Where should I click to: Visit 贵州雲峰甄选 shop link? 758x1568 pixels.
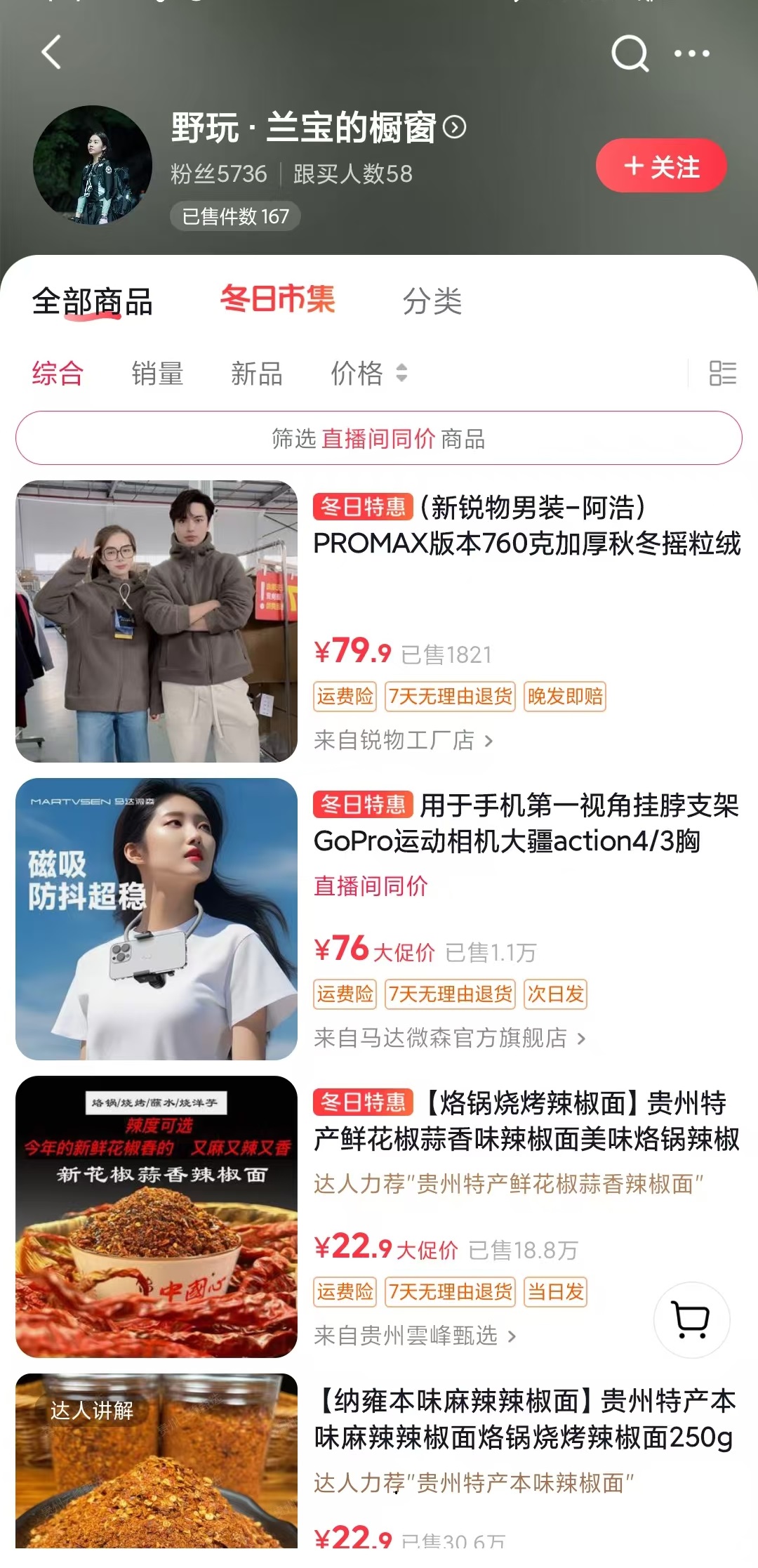[415, 1336]
